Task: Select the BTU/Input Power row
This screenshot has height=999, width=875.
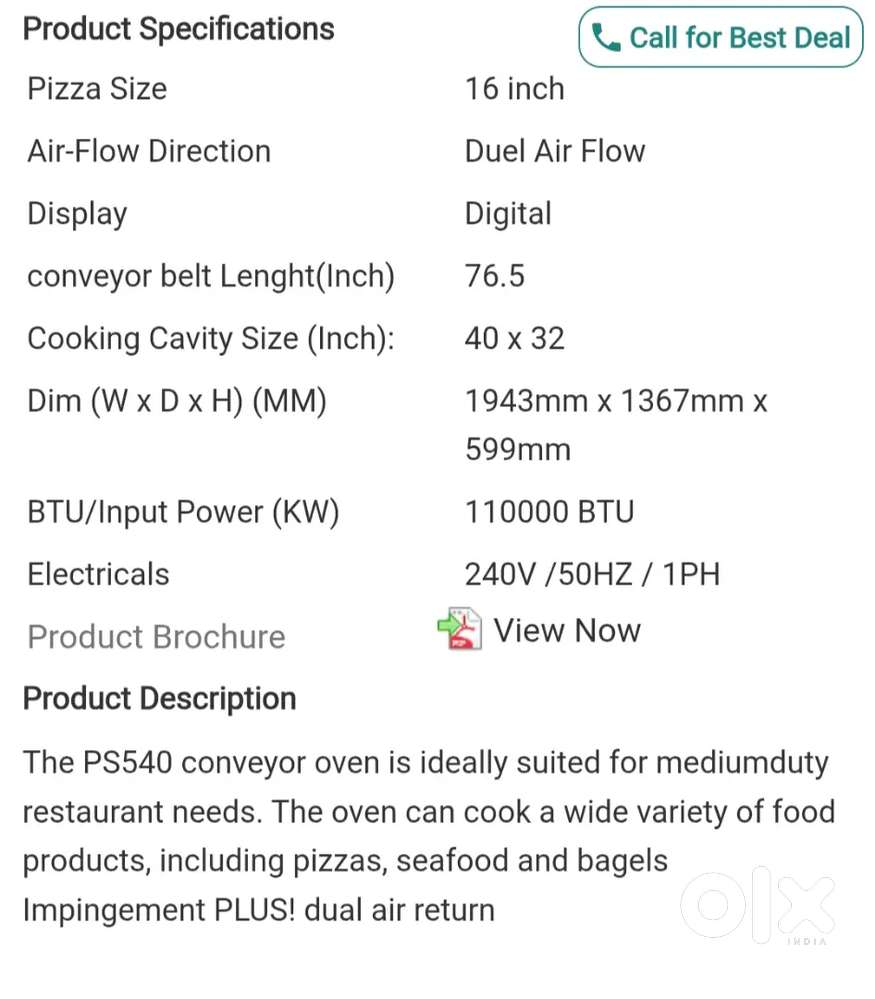Action: [x=183, y=511]
